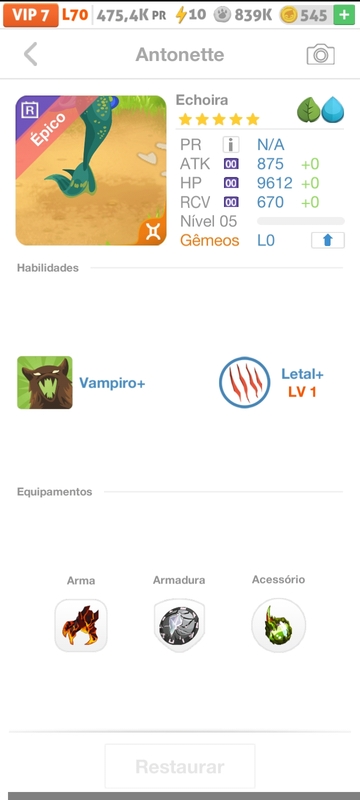Screen dimensions: 360x800
Task: Select the Acessório equipment slot
Action: click(278, 625)
